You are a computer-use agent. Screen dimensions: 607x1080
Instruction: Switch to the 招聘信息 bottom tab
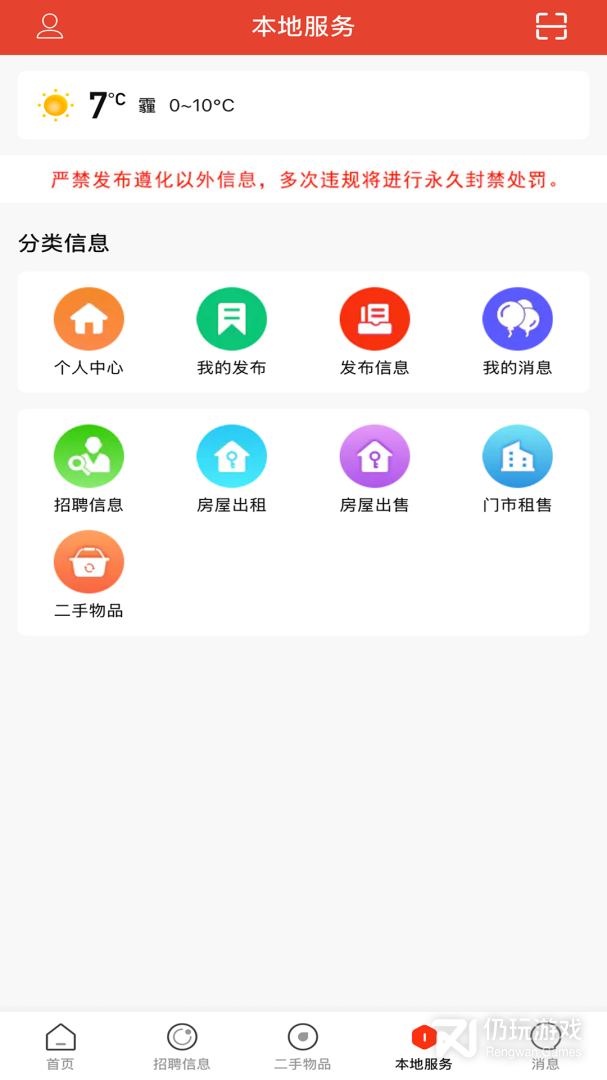(182, 1046)
